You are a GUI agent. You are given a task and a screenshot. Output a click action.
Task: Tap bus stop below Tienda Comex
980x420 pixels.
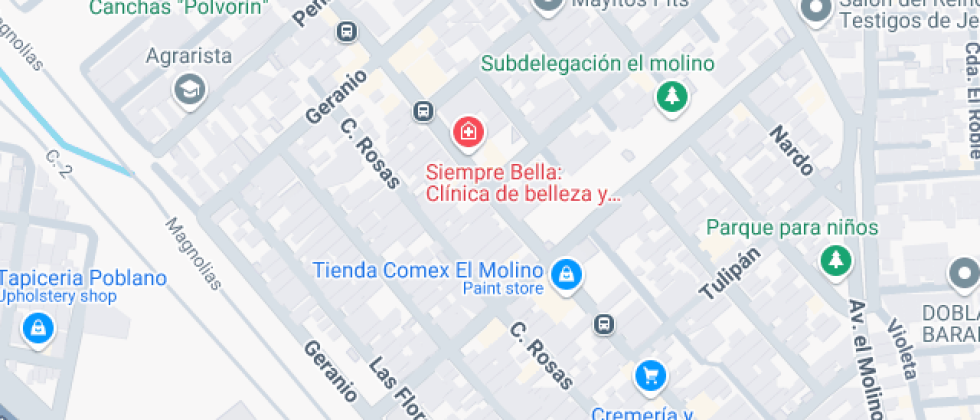tap(604, 324)
